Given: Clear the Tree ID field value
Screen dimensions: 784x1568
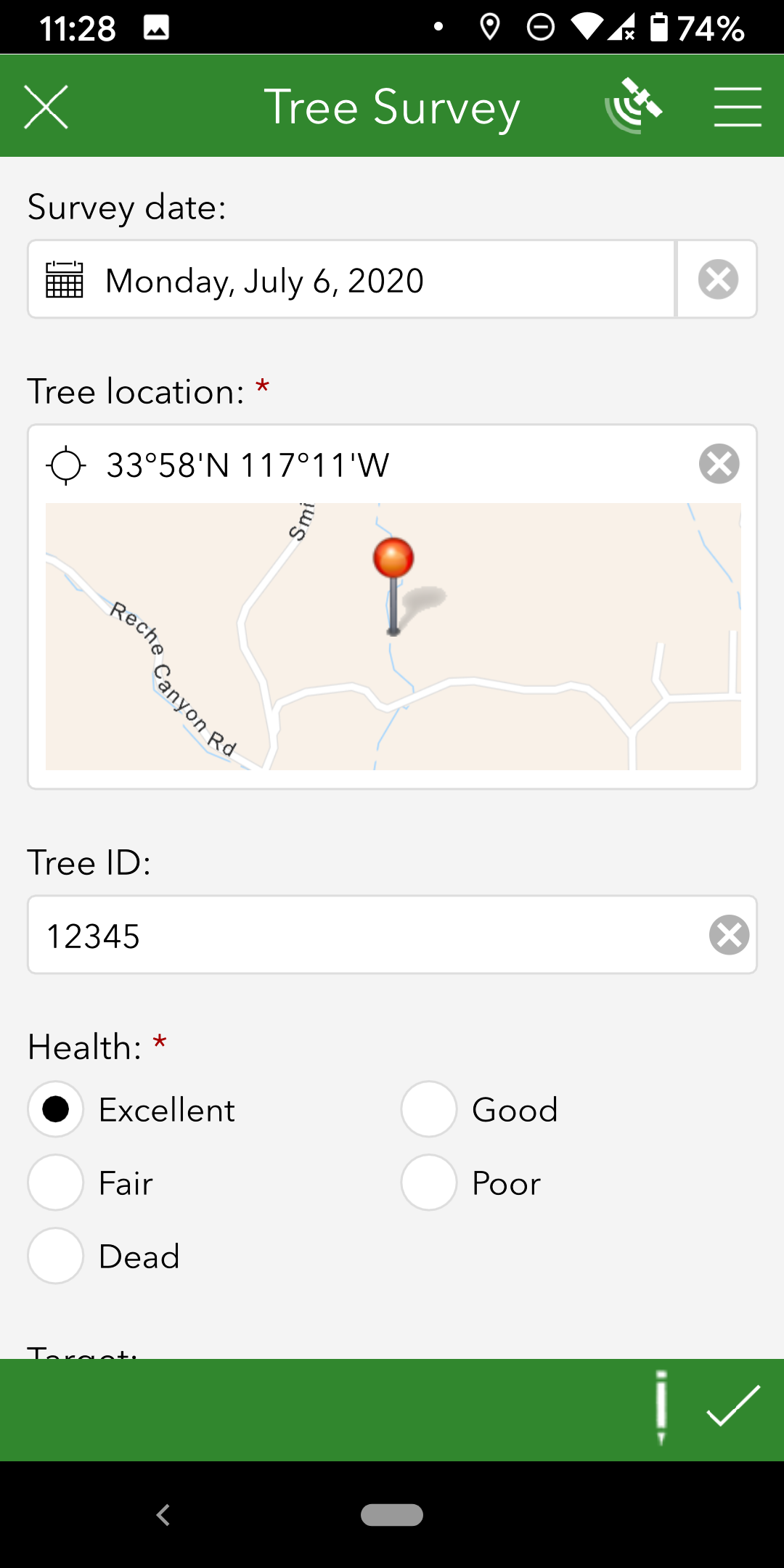Looking at the screenshot, I should tap(729, 935).
